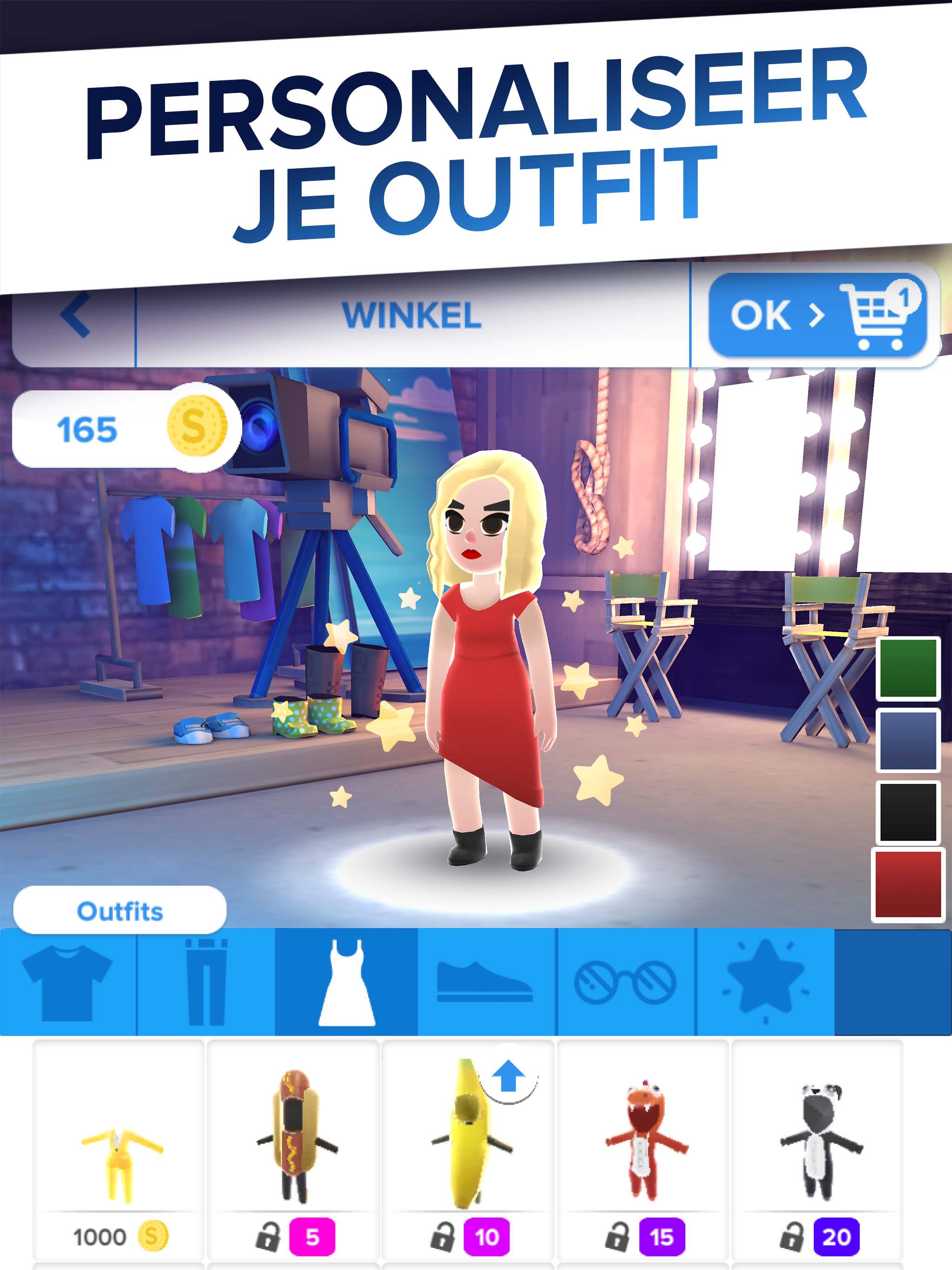
Task: Switch to the pants category tab
Action: 206,982
